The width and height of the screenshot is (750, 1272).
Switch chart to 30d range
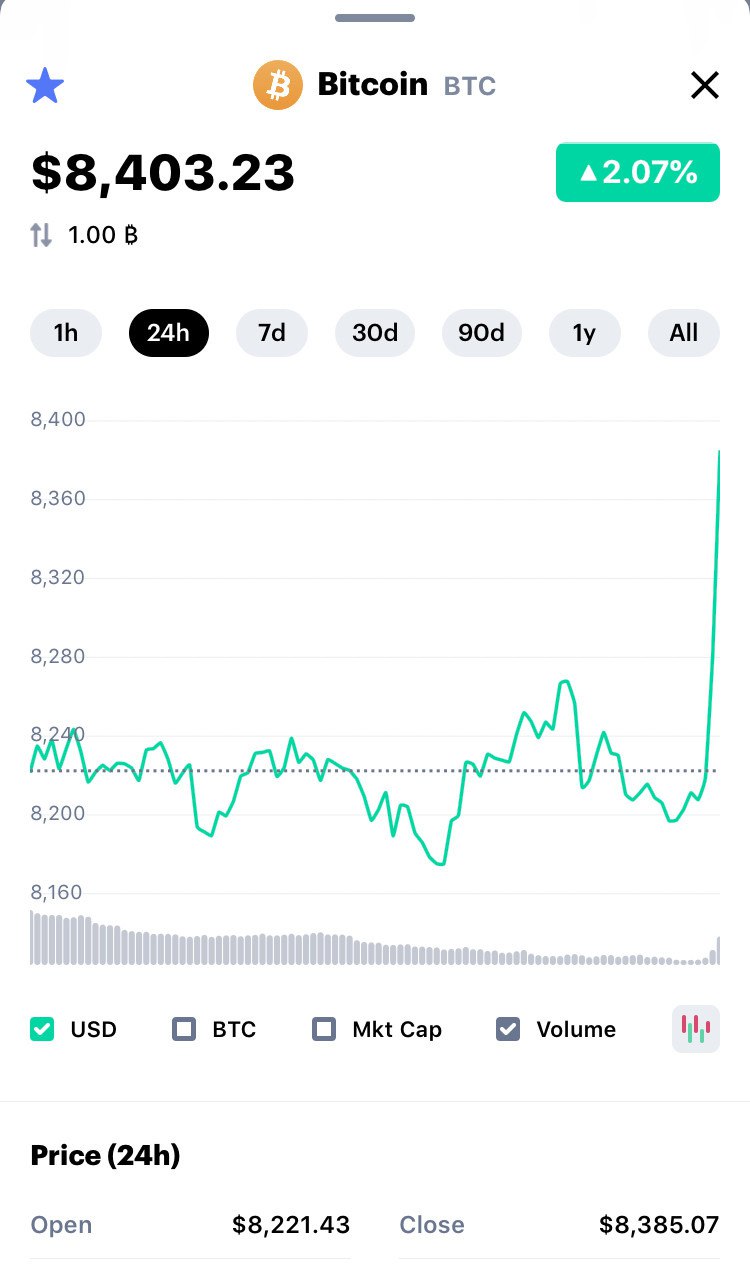(375, 333)
